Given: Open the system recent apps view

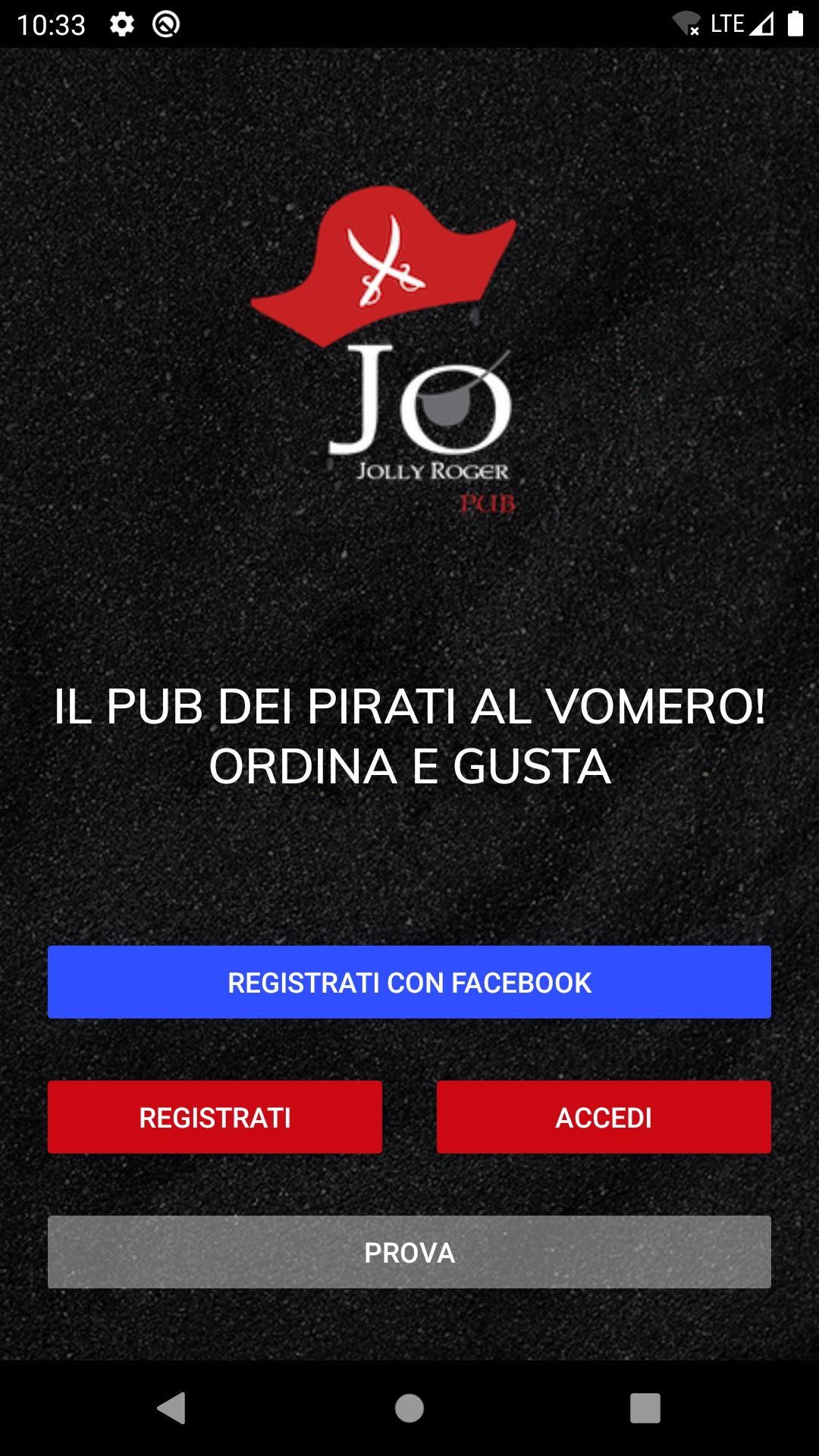Looking at the screenshot, I should [645, 1408].
